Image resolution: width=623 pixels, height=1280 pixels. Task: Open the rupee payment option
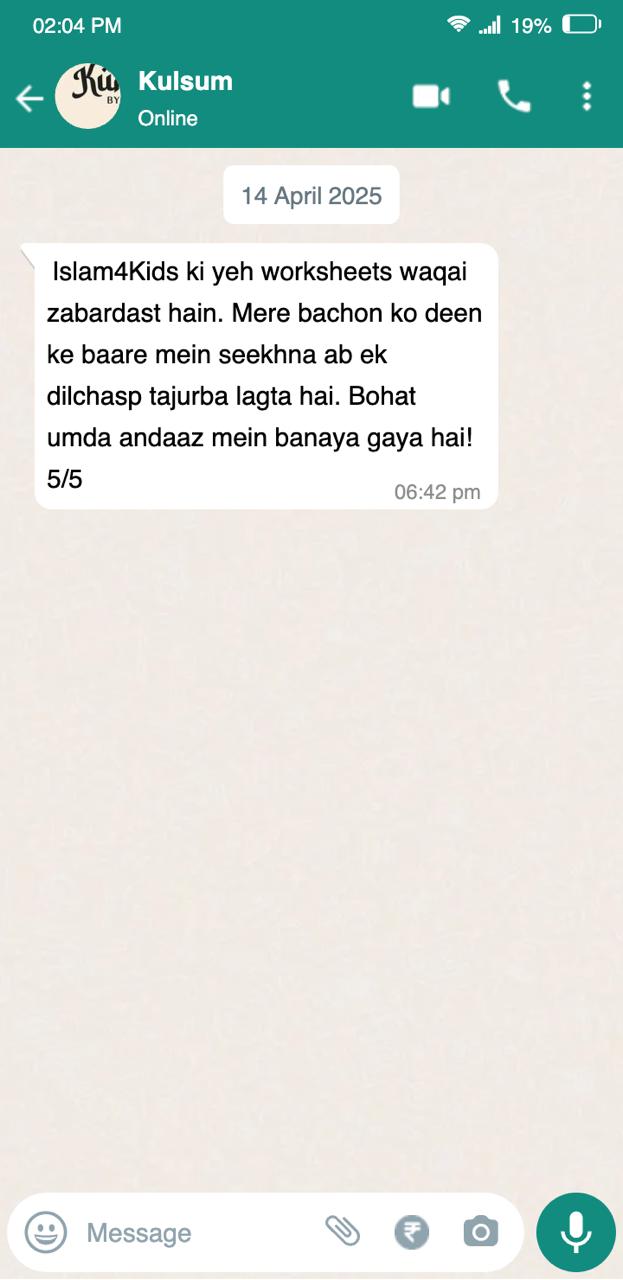(411, 1232)
